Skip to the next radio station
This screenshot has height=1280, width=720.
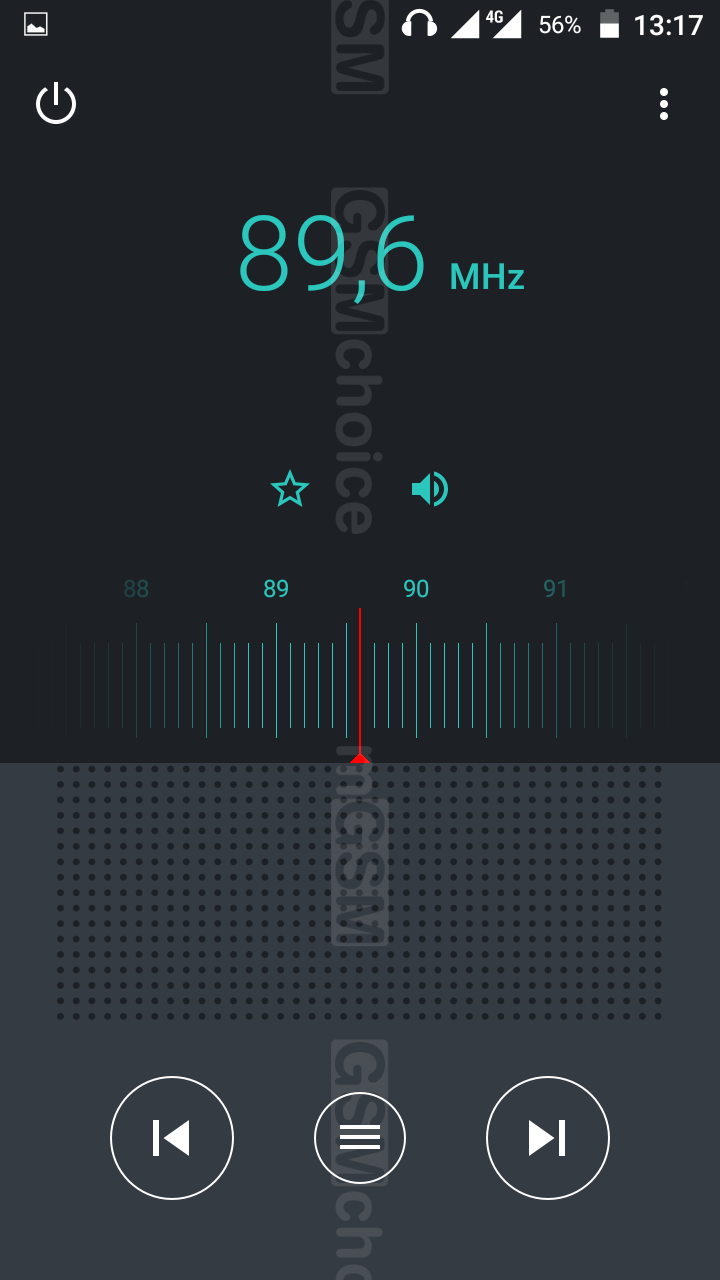point(548,1138)
